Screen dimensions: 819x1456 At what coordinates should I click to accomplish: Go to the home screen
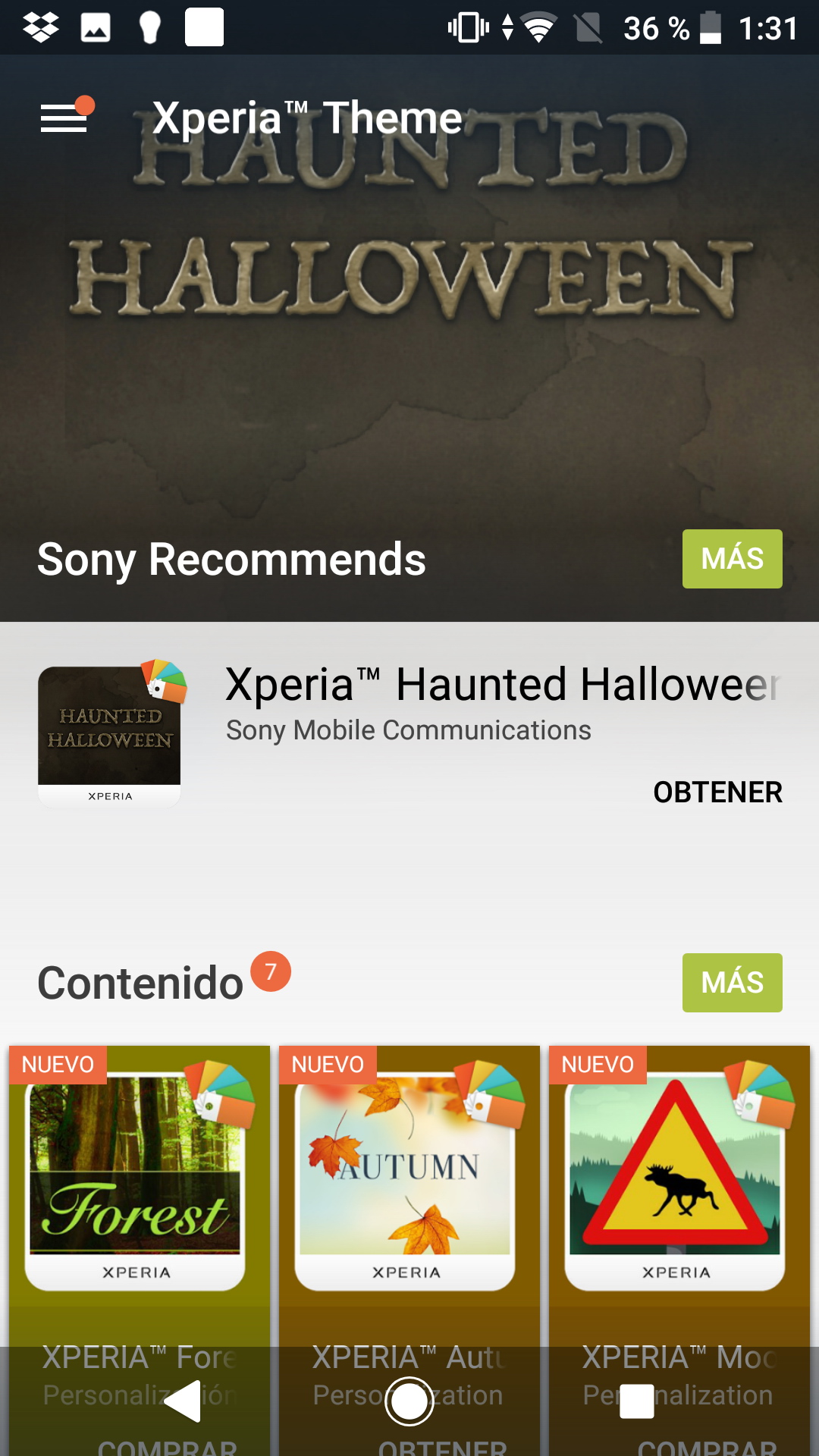(x=409, y=1401)
